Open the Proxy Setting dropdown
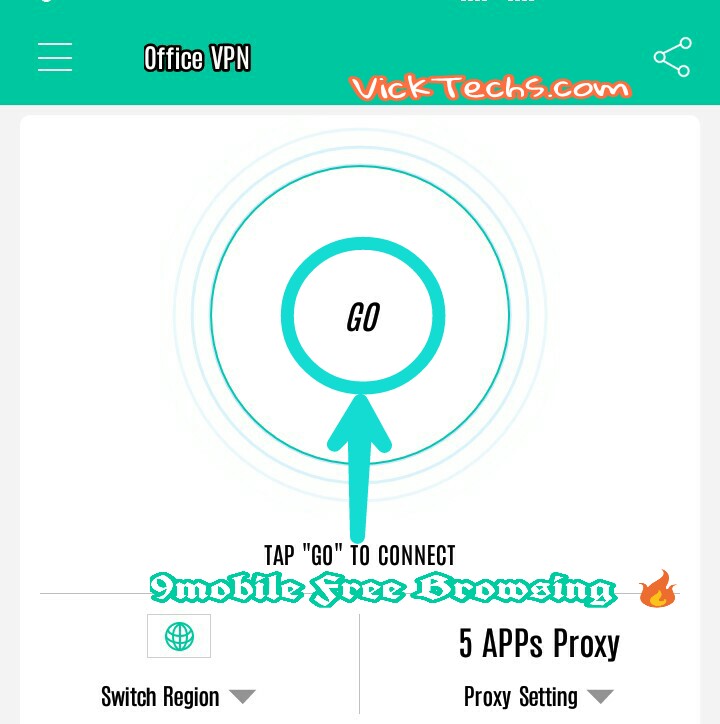The width and height of the screenshot is (720, 724). coord(538,696)
